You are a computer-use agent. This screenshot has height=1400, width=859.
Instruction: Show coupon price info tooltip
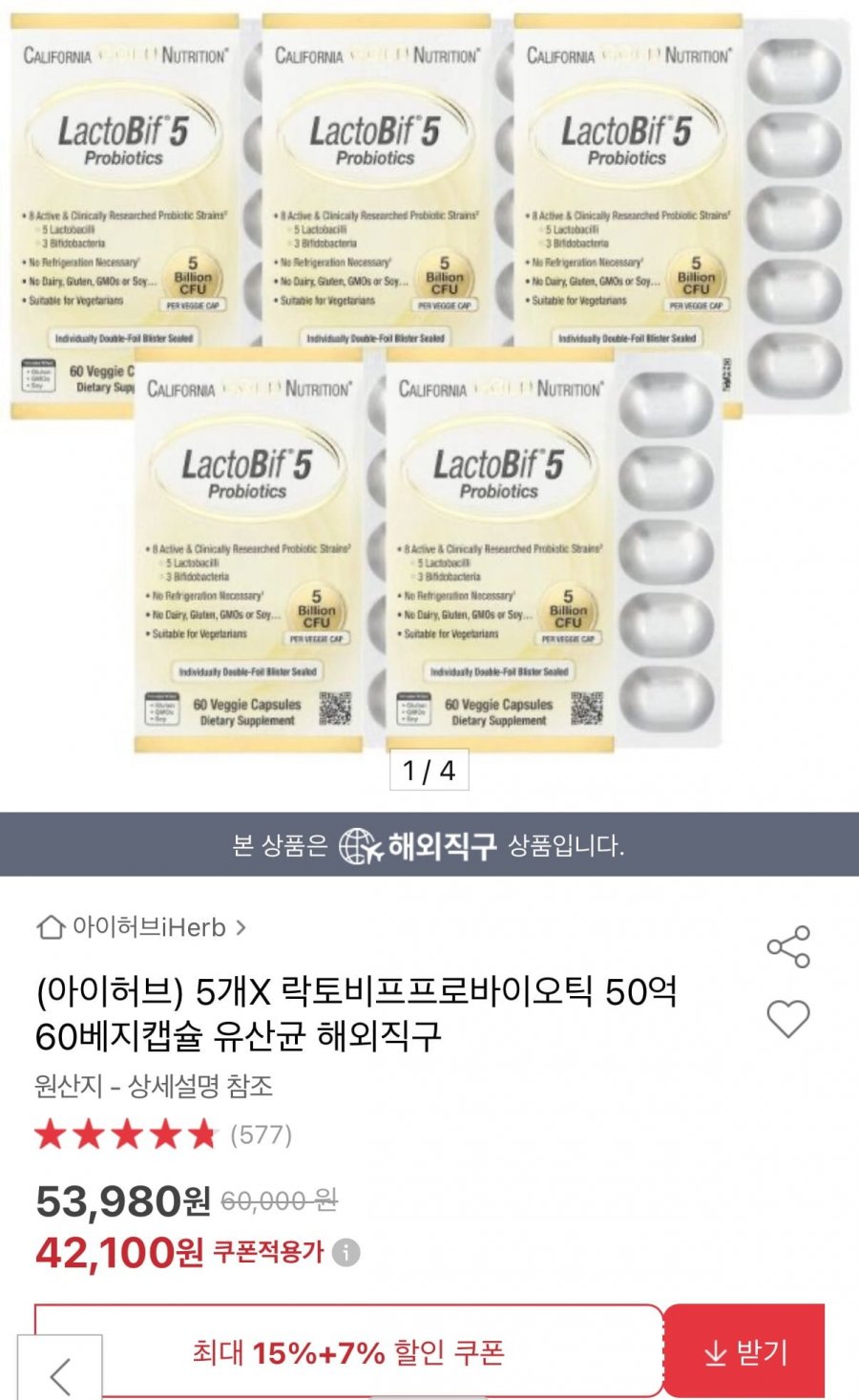click(346, 1252)
